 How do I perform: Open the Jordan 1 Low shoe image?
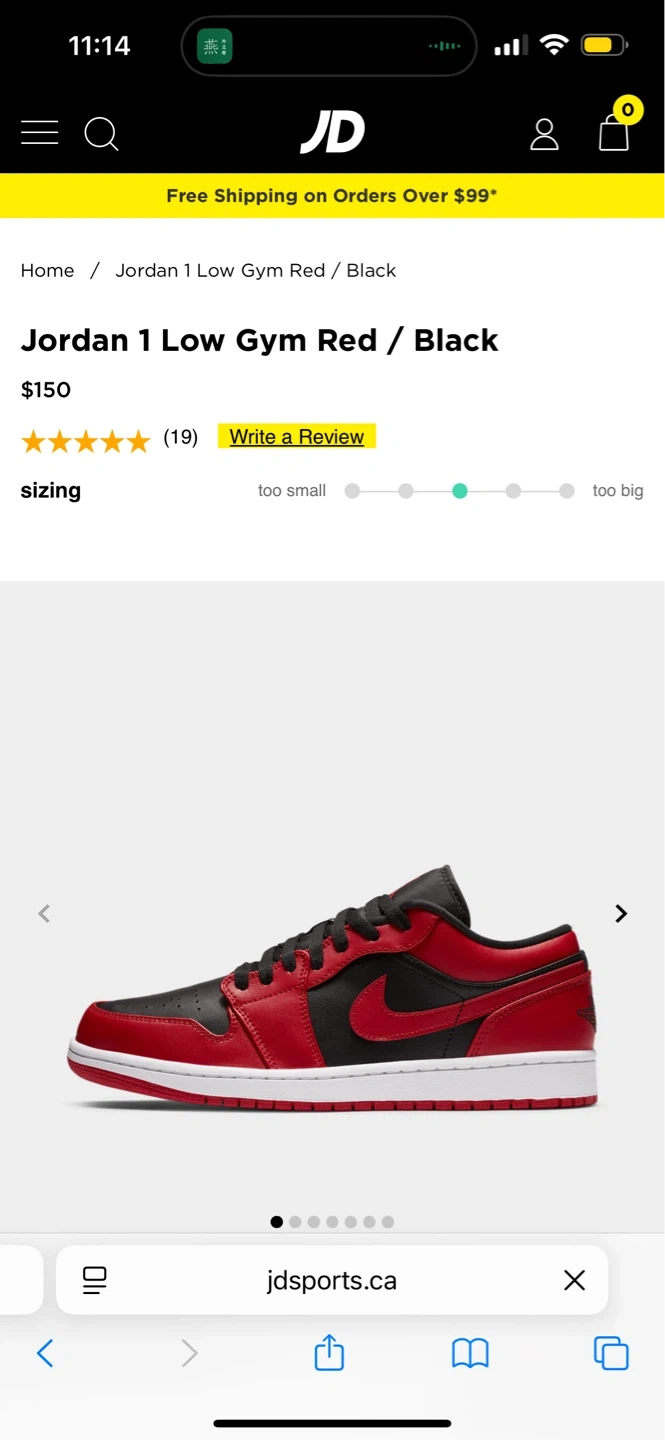tap(335, 990)
